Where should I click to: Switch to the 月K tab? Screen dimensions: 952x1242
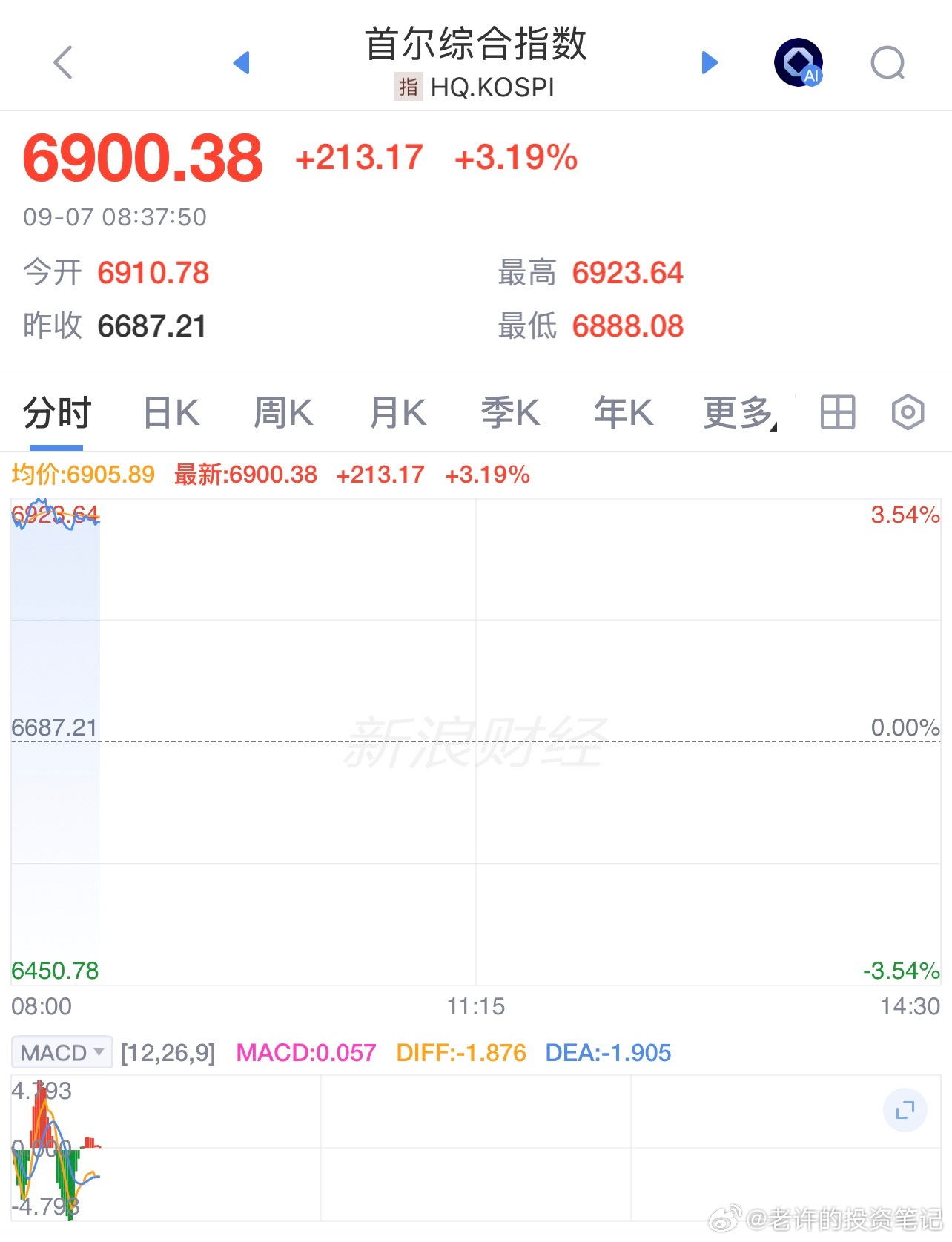click(398, 413)
